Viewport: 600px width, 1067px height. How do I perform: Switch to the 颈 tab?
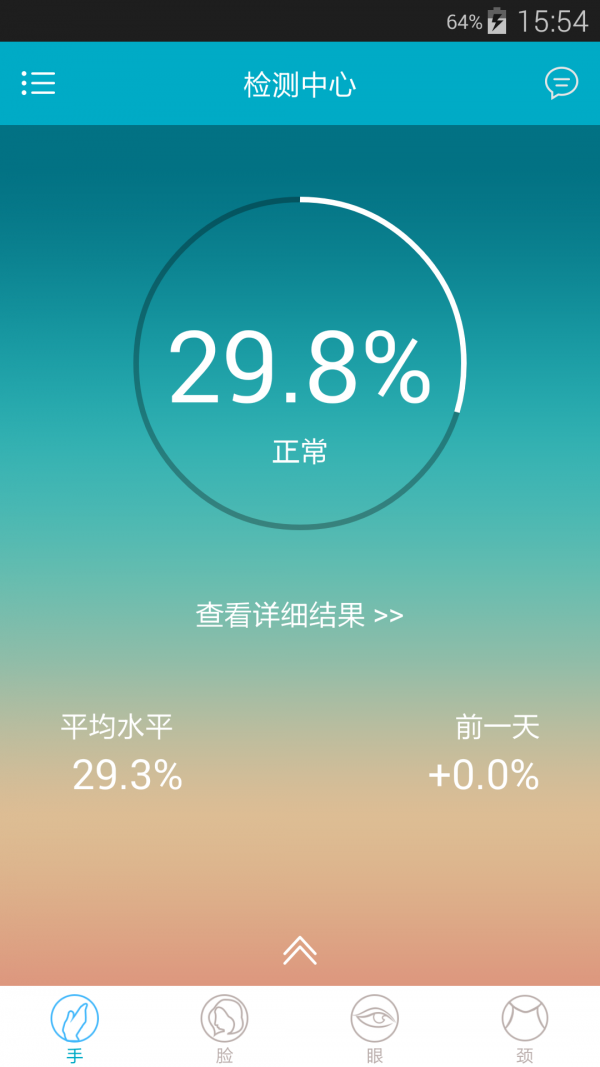point(524,1026)
